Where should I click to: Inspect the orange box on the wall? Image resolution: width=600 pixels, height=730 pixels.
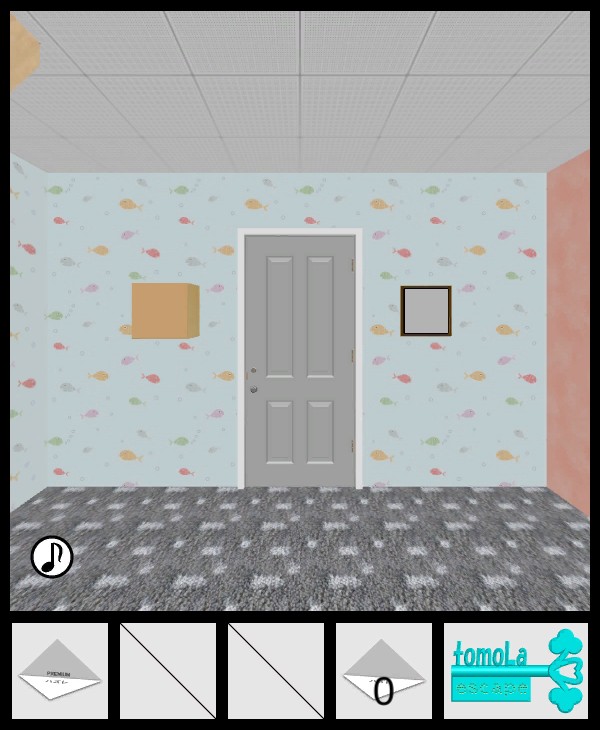165,310
